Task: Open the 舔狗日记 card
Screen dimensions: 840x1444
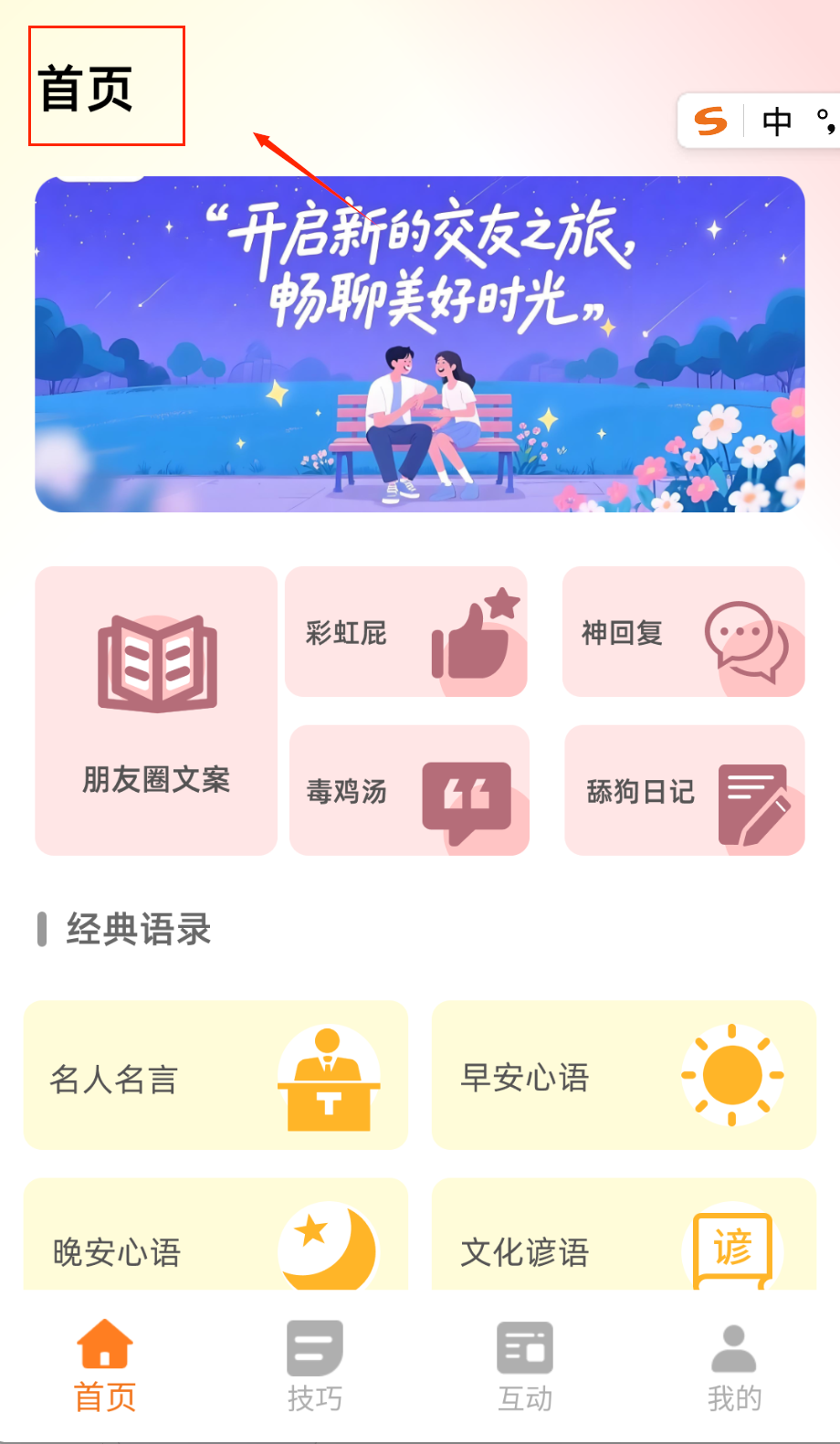Action: (x=685, y=790)
